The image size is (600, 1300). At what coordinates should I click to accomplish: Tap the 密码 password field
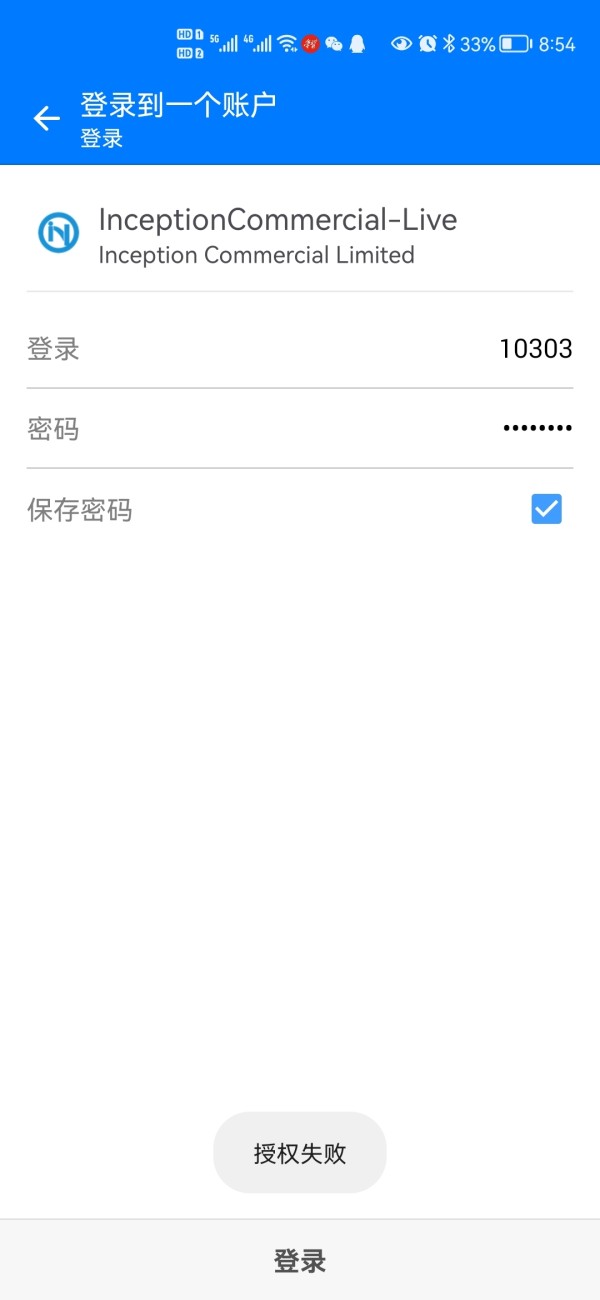click(300, 429)
